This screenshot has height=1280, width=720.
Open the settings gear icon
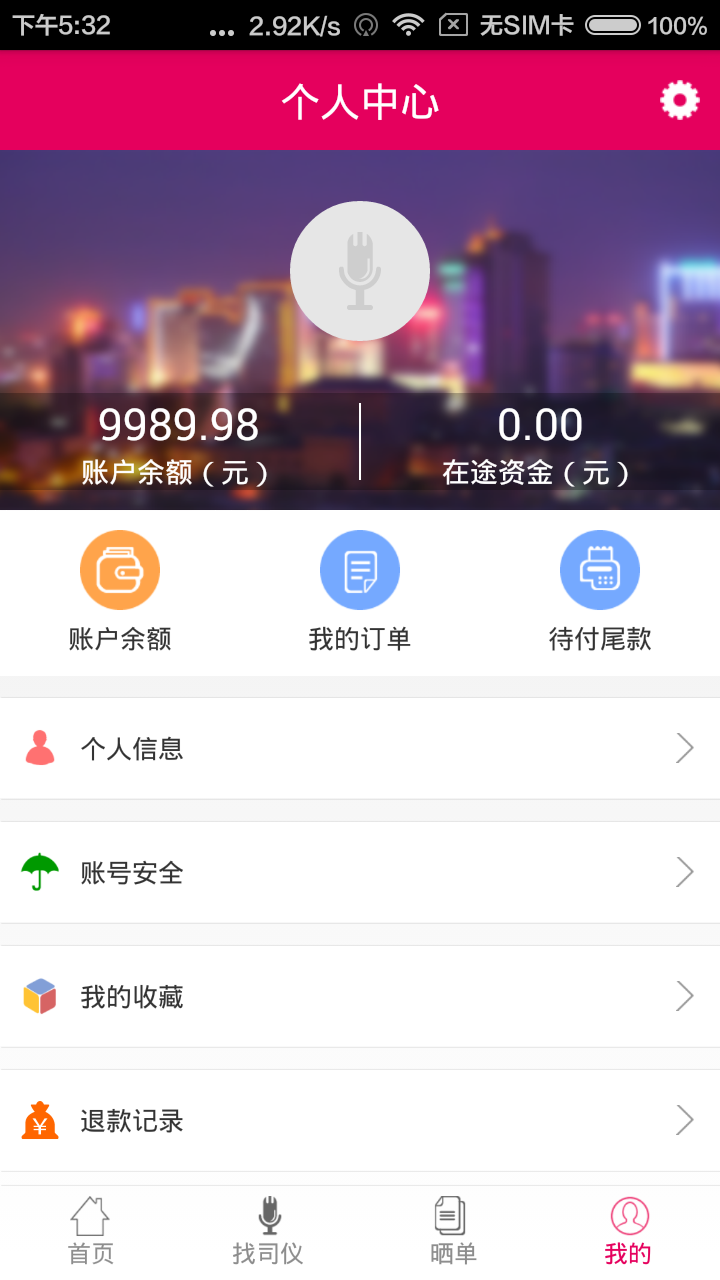pyautogui.click(x=680, y=99)
